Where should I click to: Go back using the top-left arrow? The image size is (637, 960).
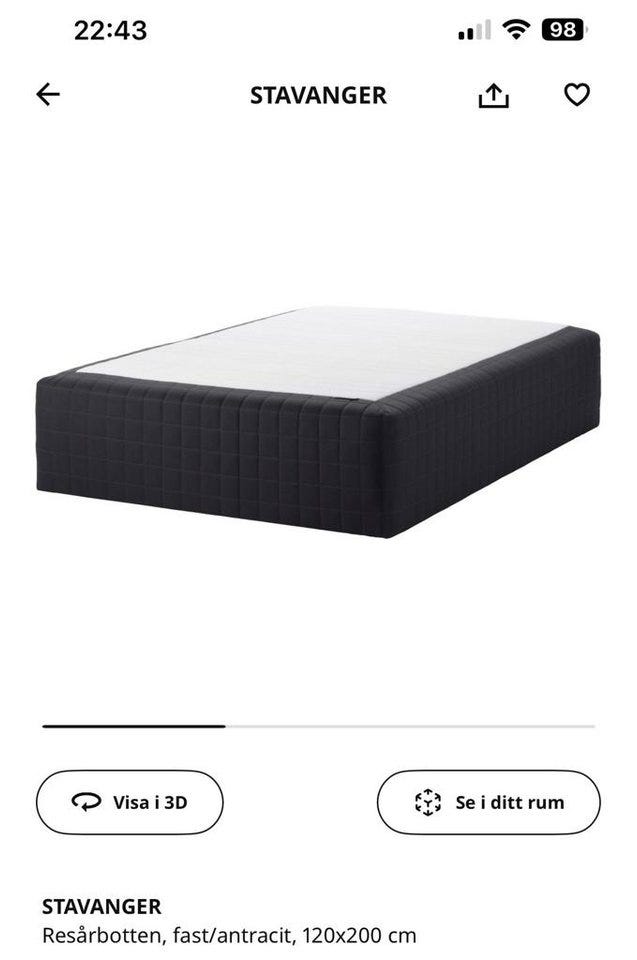pos(48,95)
